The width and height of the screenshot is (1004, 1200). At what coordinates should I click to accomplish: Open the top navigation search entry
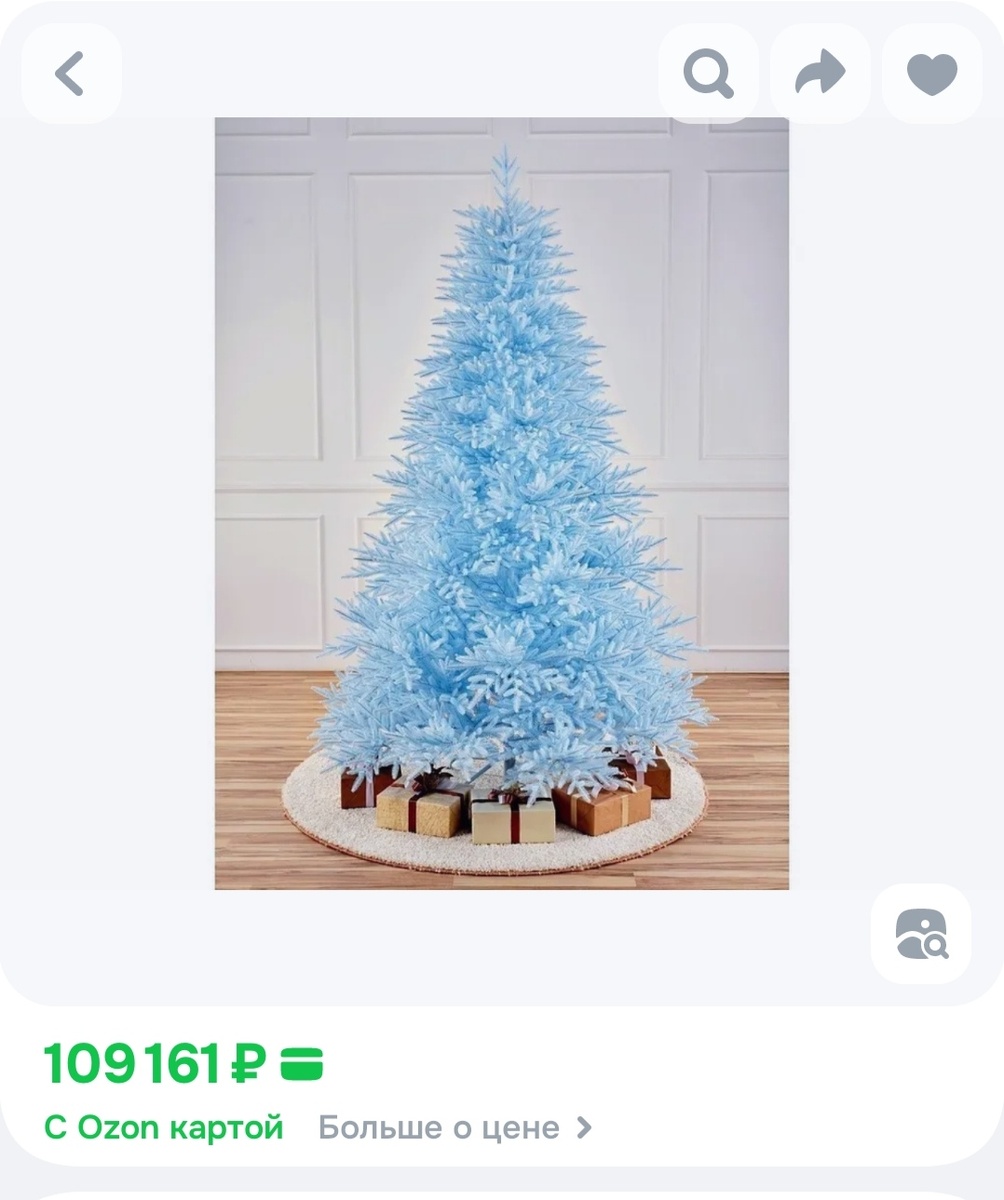709,73
